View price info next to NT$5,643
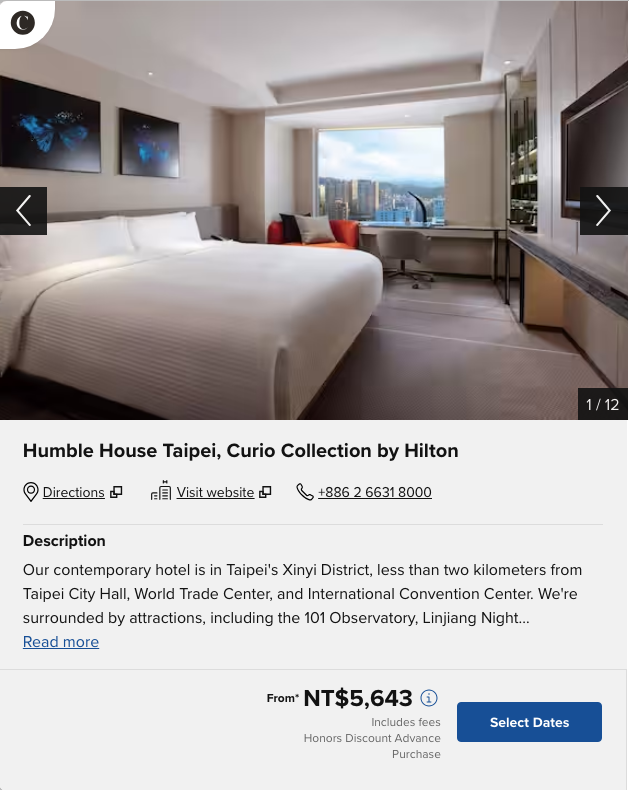Viewport: 629px width, 790px height. coord(429,698)
